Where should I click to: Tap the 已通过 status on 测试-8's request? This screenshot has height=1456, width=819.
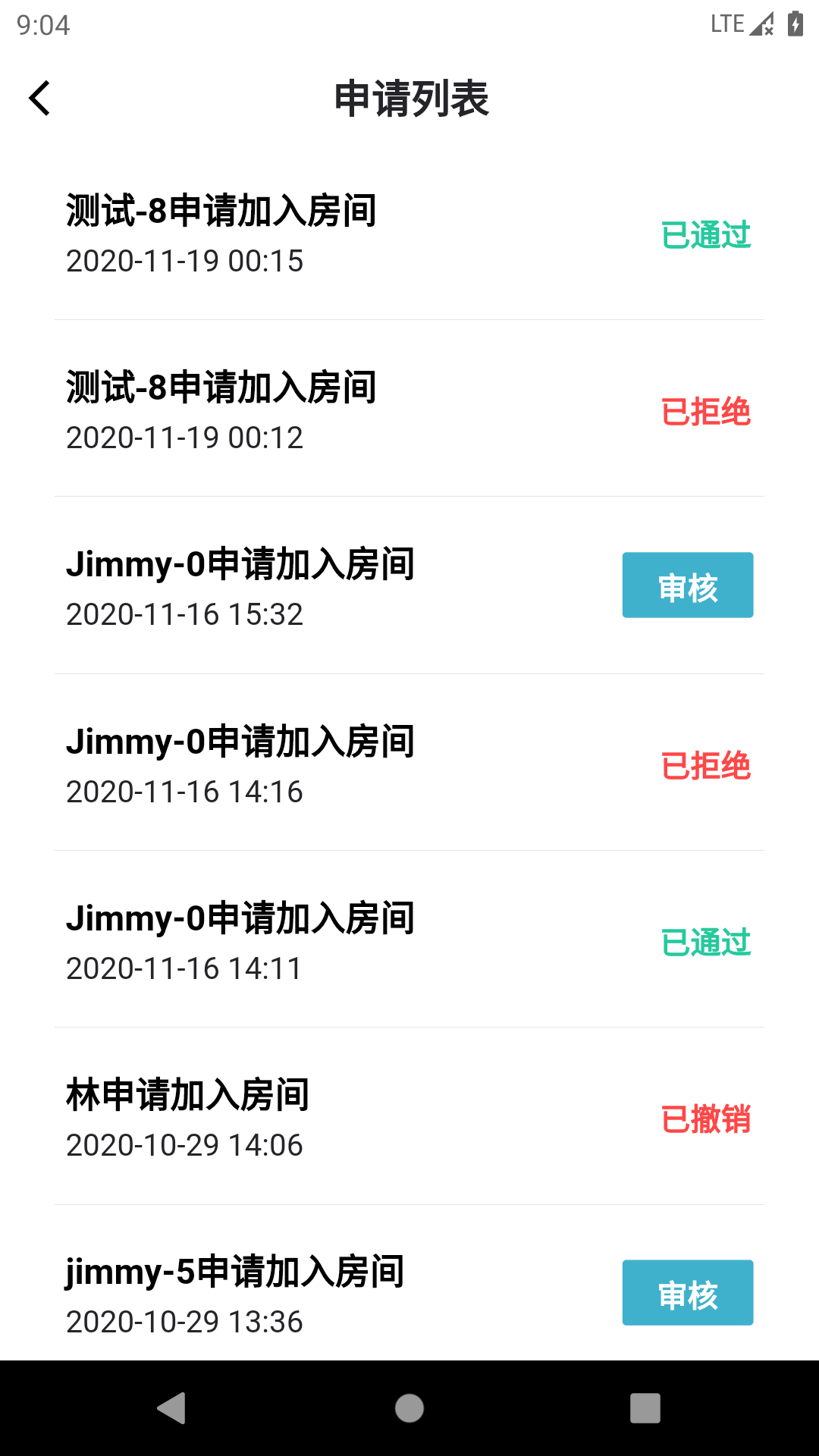click(706, 235)
